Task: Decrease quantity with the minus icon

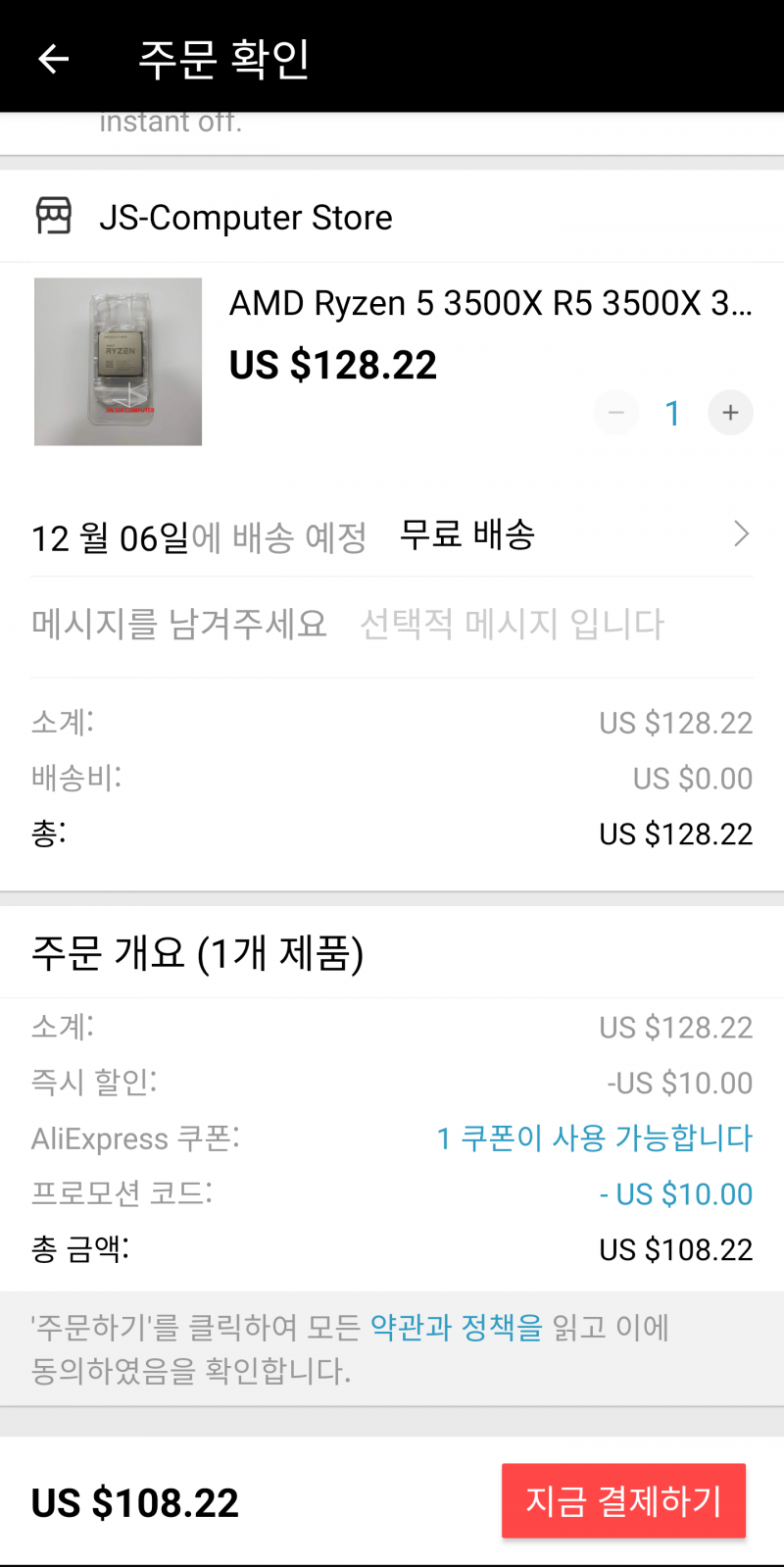Action: point(615,413)
